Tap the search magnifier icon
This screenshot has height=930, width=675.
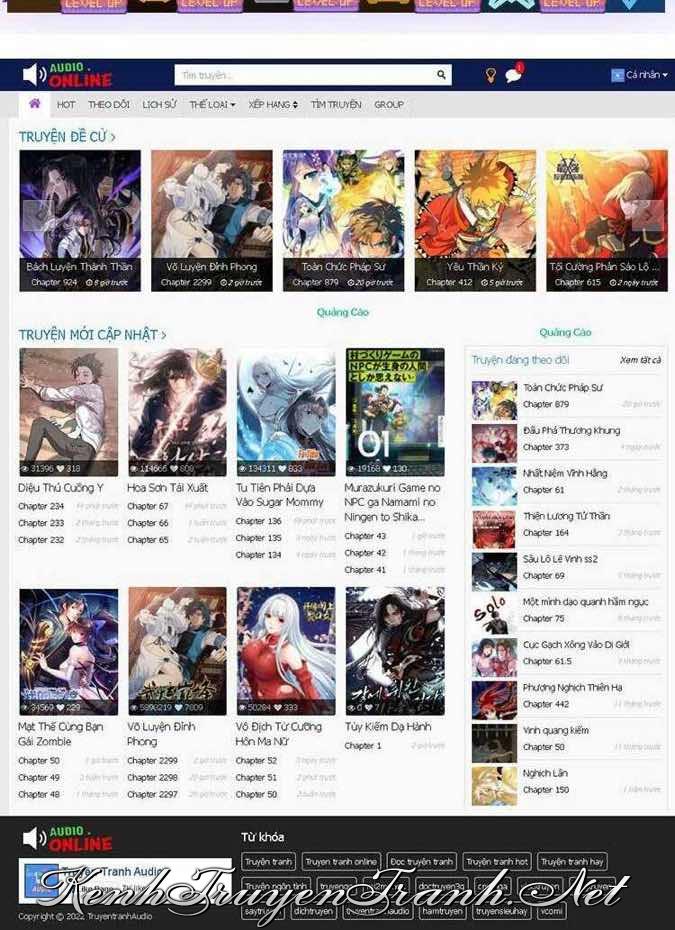pos(441,75)
